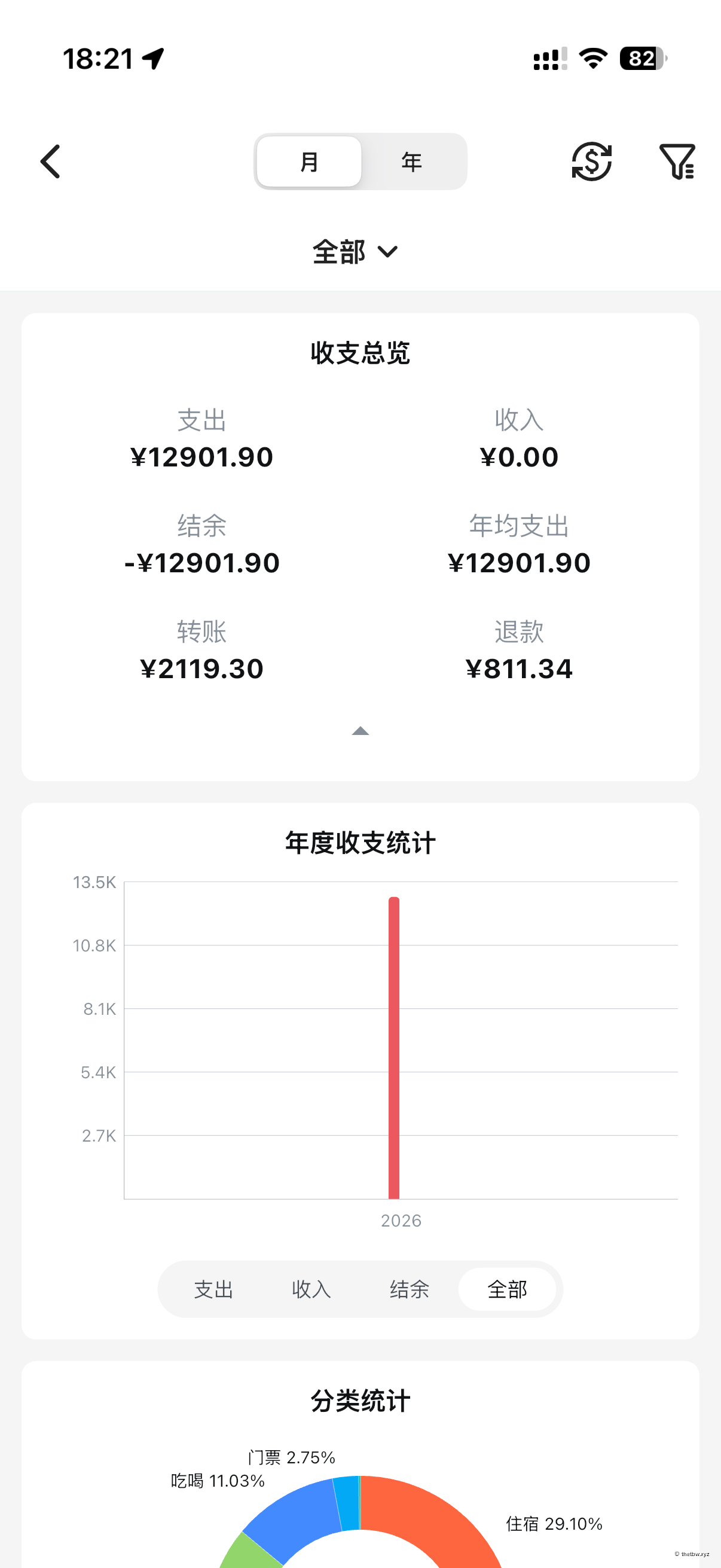Show only 收入 in the yearly chart
Image resolution: width=721 pixels, height=1568 pixels.
pyautogui.click(x=311, y=1289)
